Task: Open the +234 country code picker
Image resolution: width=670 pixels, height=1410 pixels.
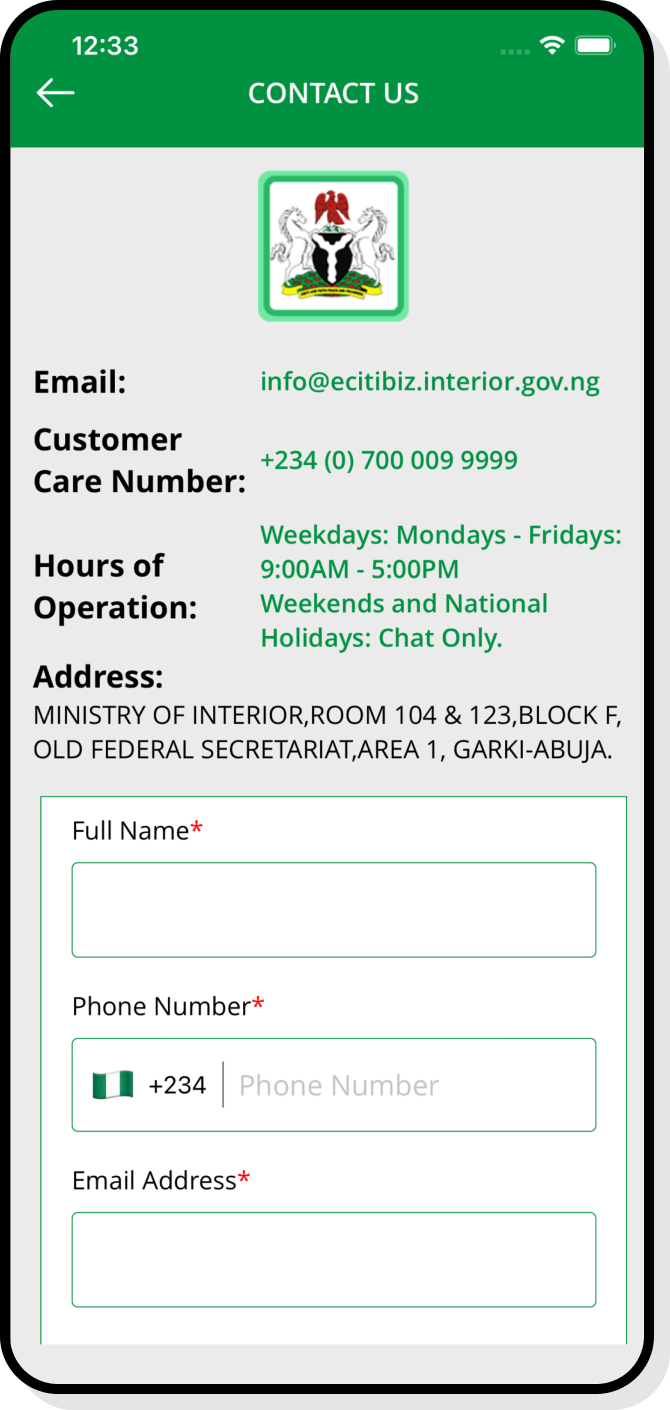Action: coord(150,1085)
